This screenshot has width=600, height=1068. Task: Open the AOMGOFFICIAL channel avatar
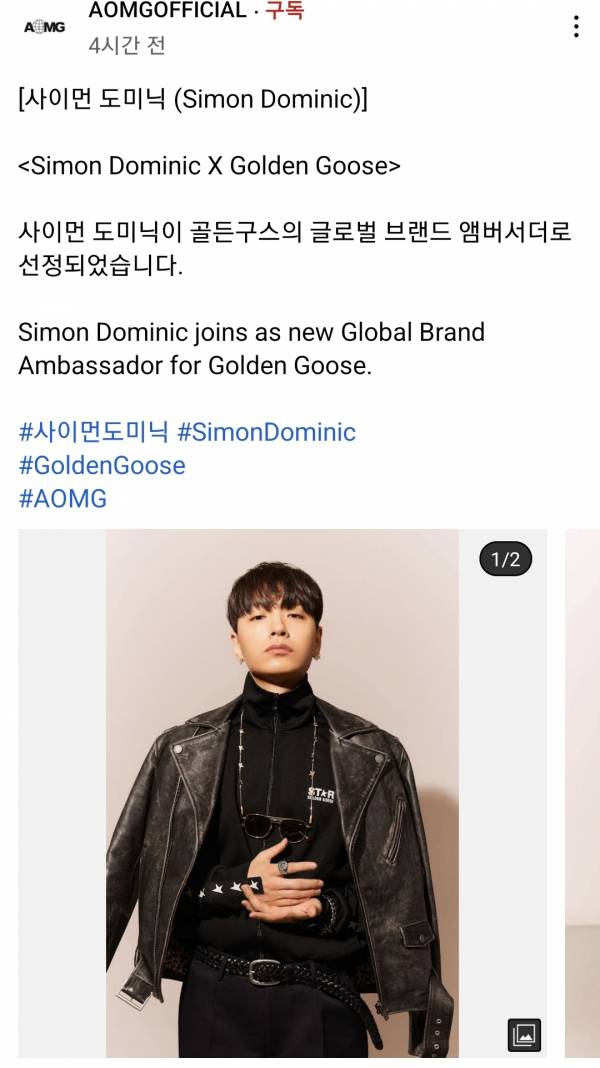coord(44,27)
